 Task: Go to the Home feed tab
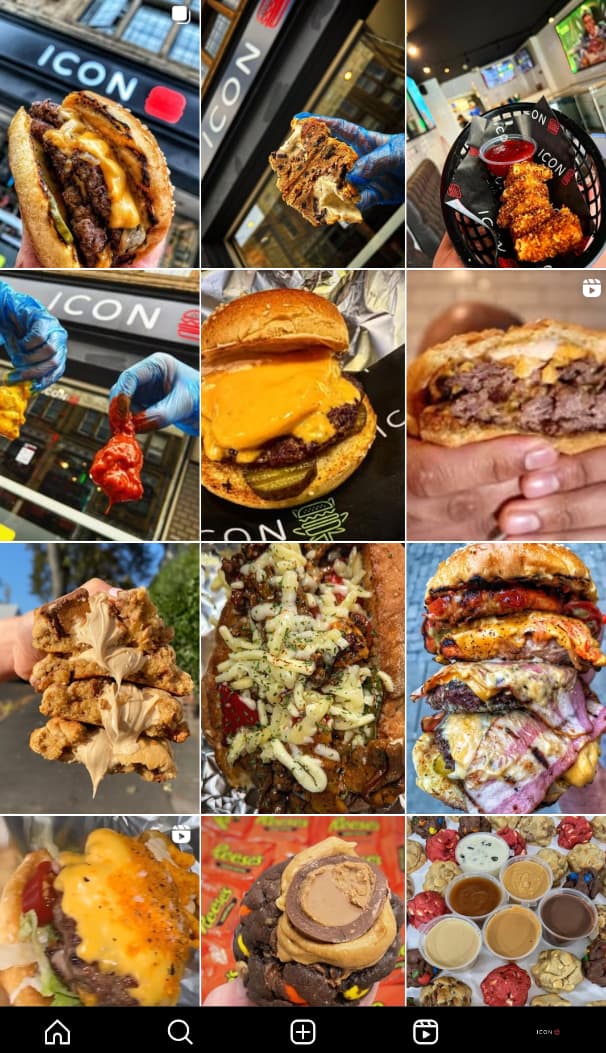(x=58, y=1031)
